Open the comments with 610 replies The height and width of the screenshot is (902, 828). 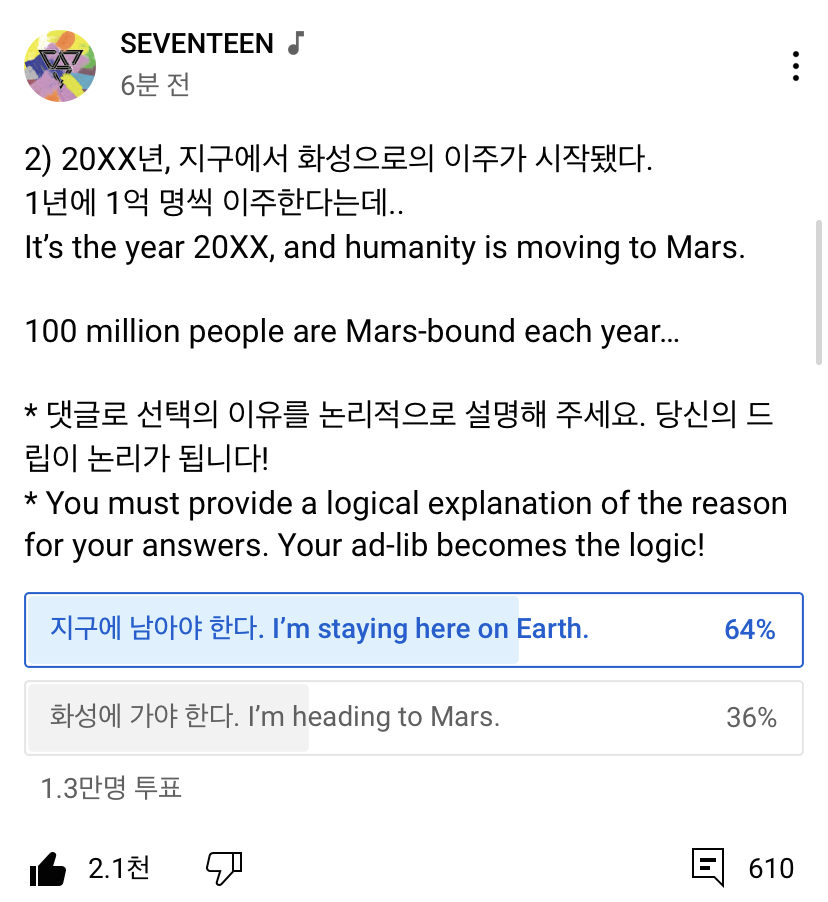[708, 868]
